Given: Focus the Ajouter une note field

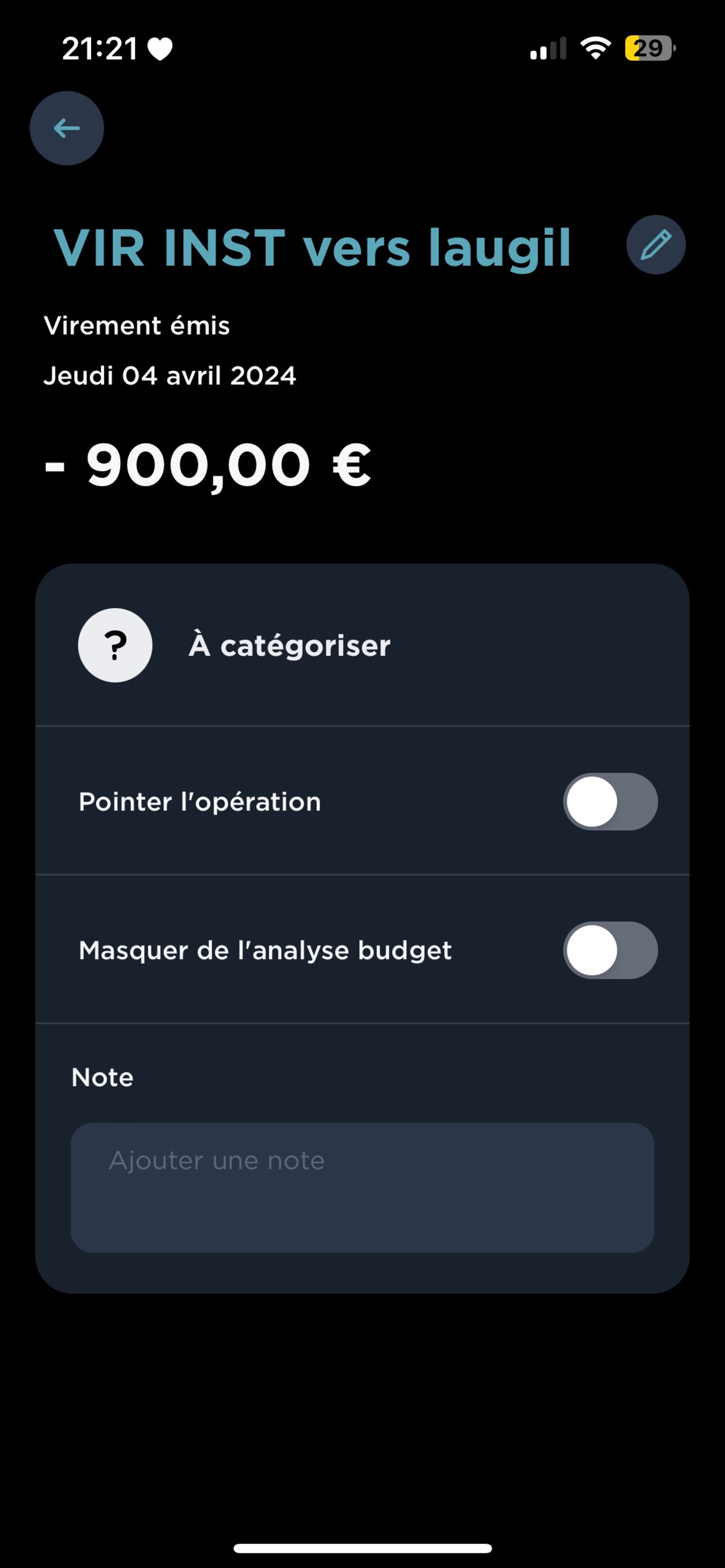Looking at the screenshot, I should [362, 1187].
